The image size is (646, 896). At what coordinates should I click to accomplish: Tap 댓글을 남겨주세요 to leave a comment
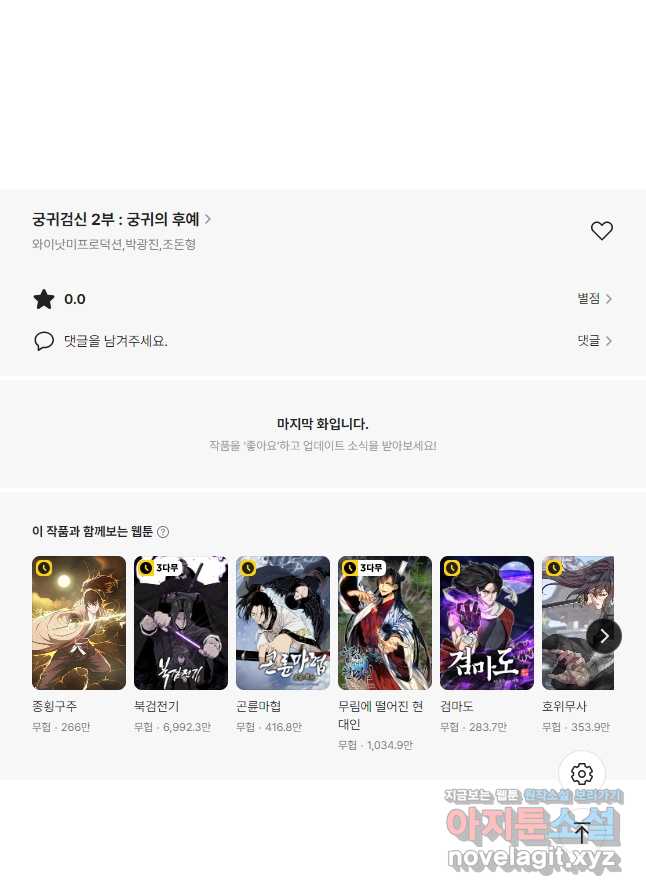point(115,341)
